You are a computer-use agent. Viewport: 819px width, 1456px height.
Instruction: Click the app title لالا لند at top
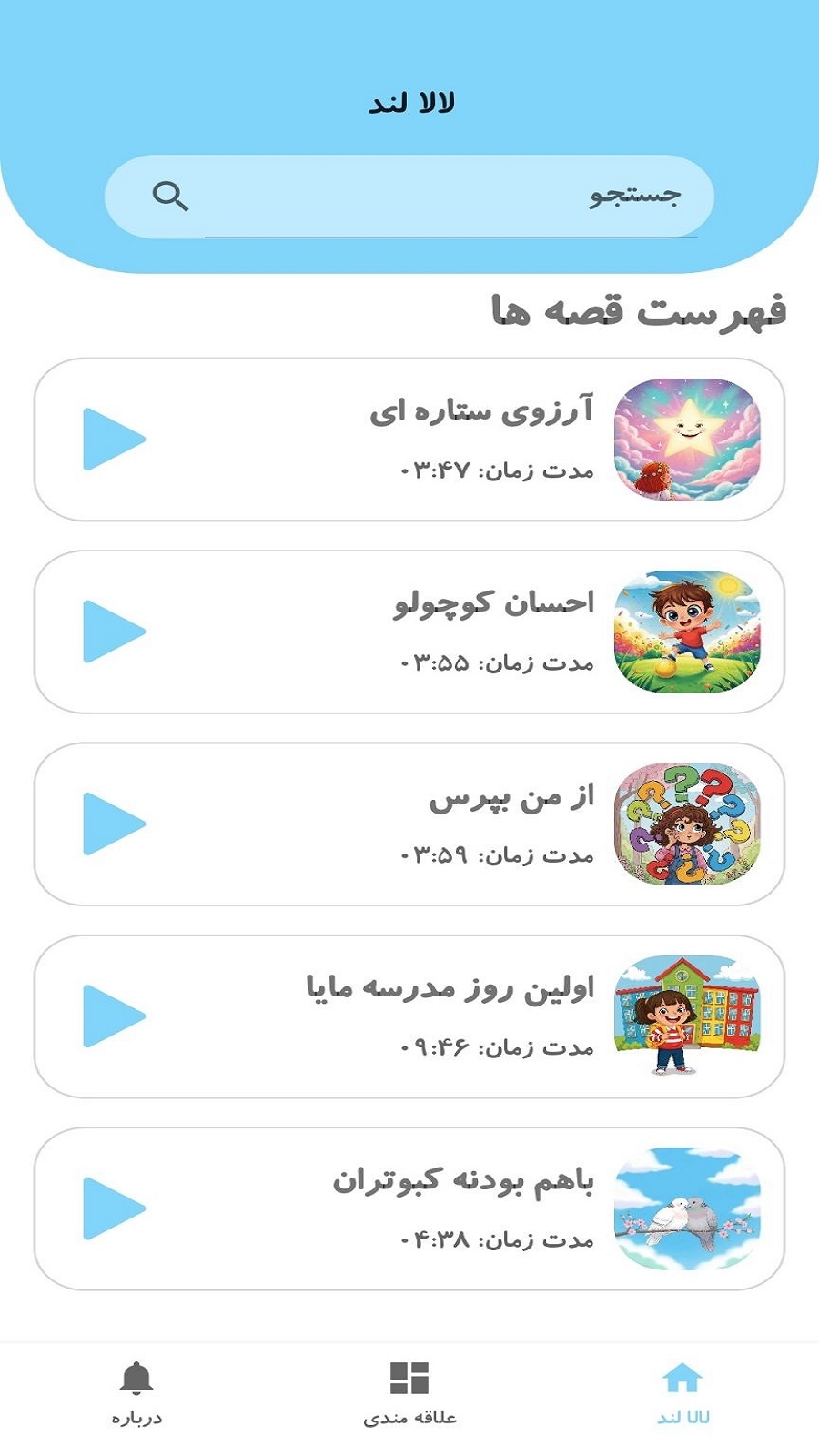point(409,103)
